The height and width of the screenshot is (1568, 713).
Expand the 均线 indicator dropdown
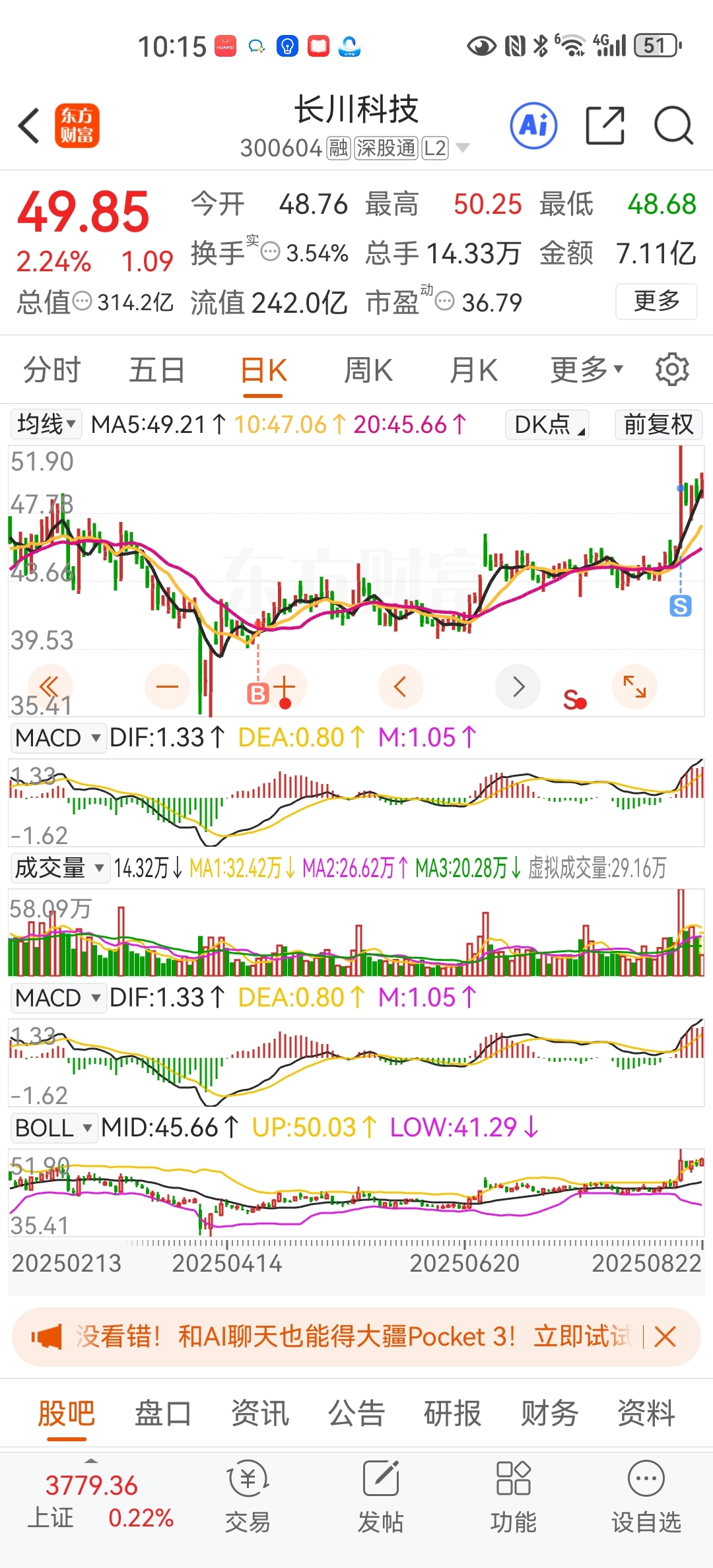[x=46, y=424]
